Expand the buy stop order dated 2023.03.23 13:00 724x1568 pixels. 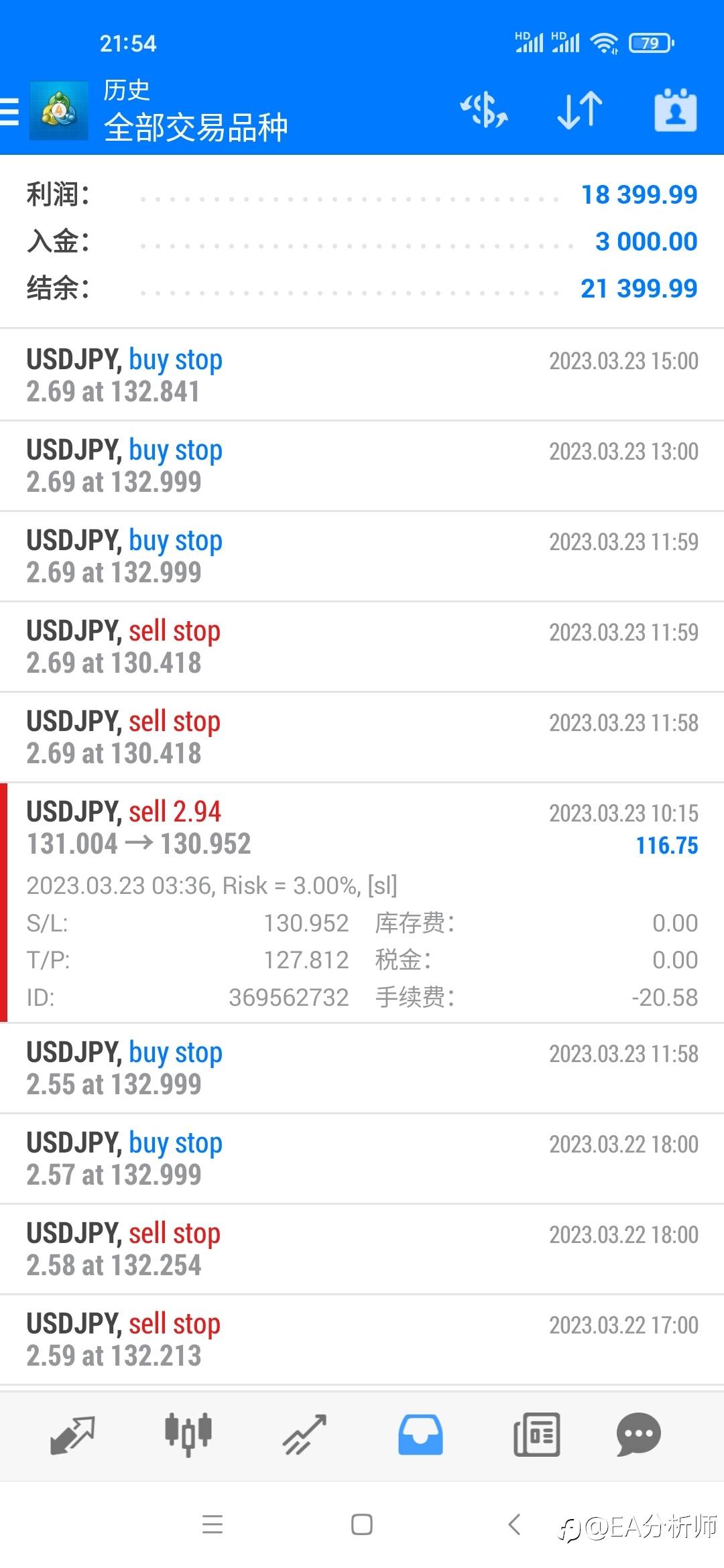click(x=362, y=466)
